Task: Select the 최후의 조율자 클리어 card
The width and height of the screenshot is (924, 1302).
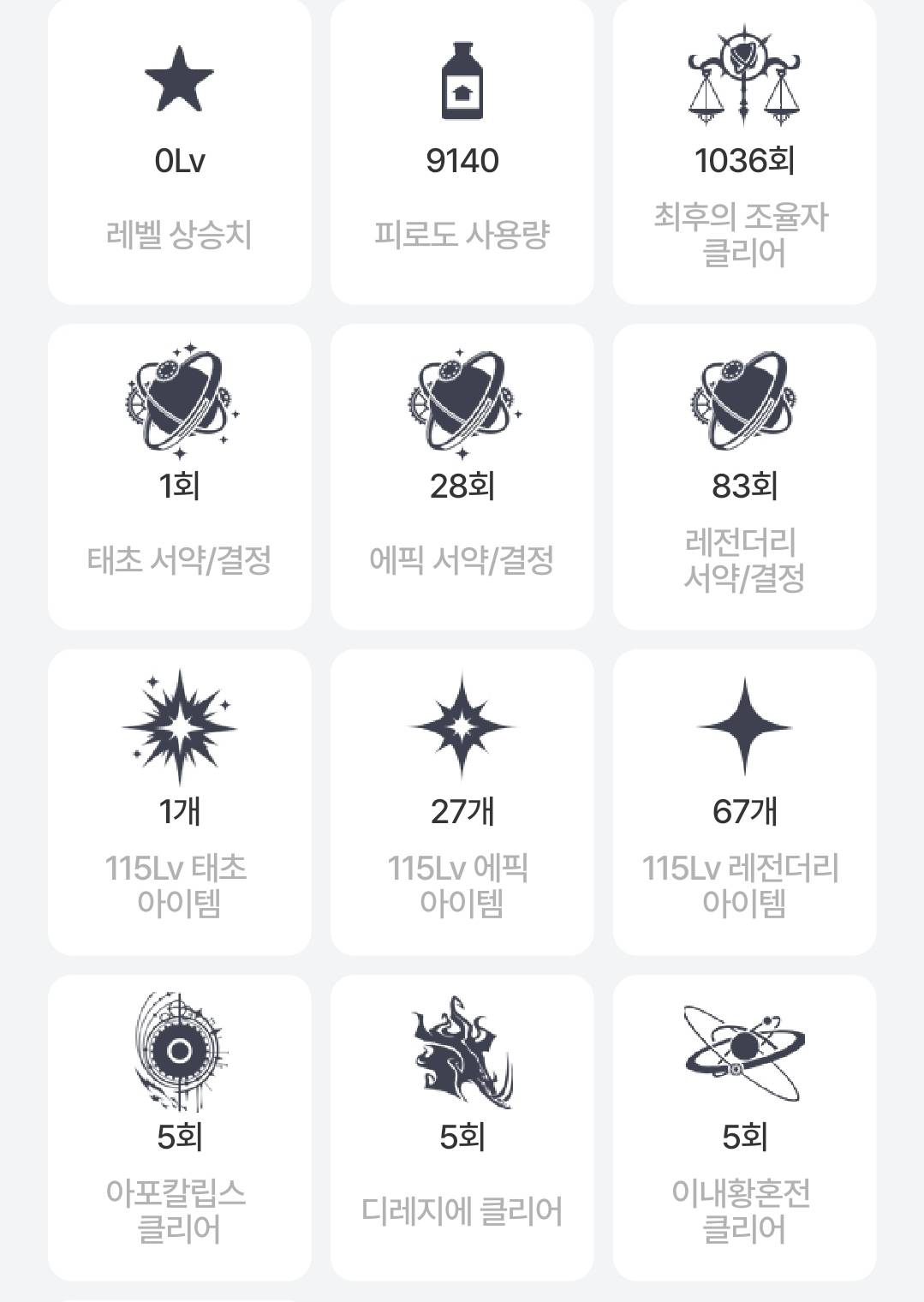Action: [744, 152]
